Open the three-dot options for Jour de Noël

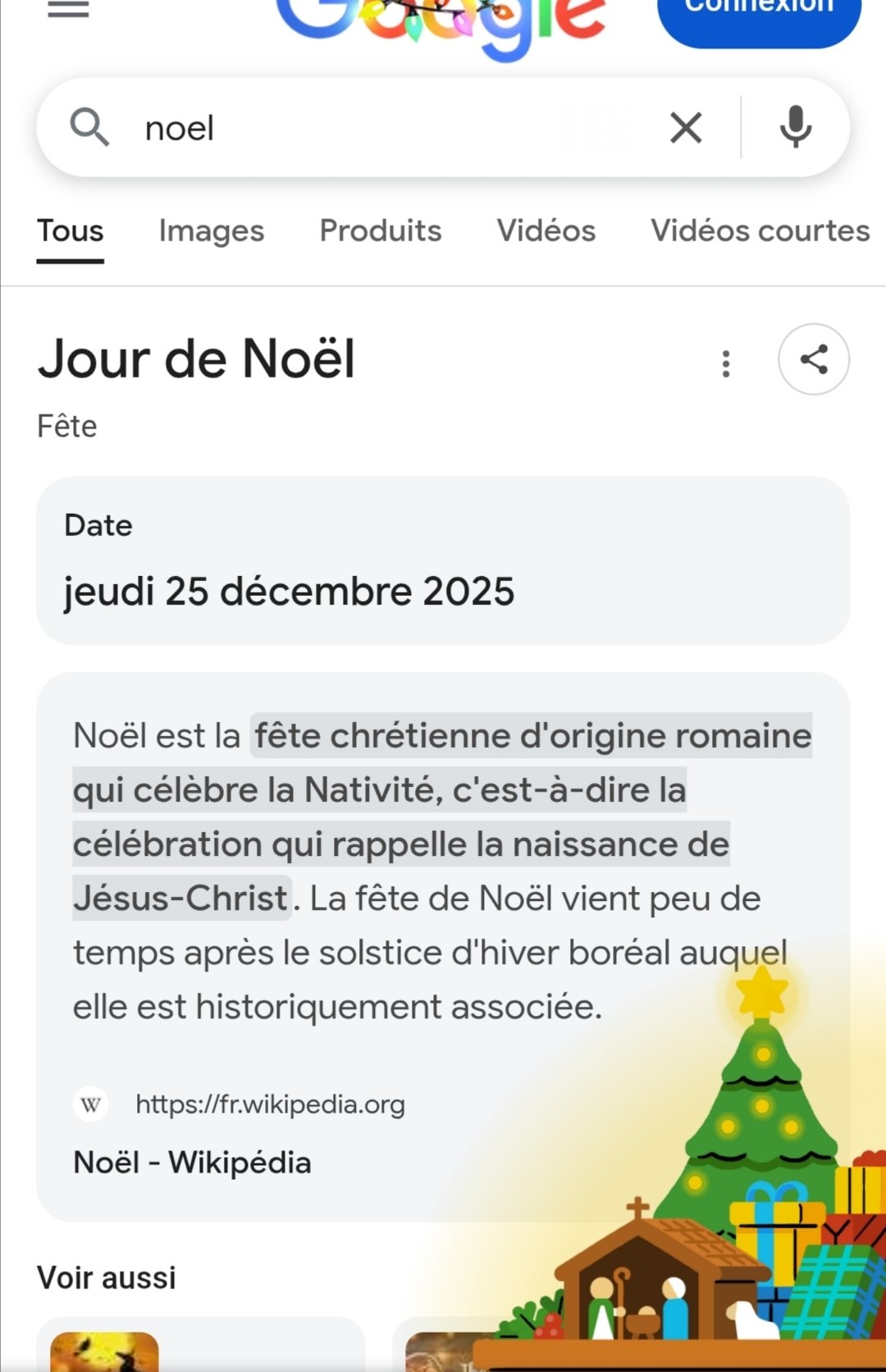tap(726, 363)
